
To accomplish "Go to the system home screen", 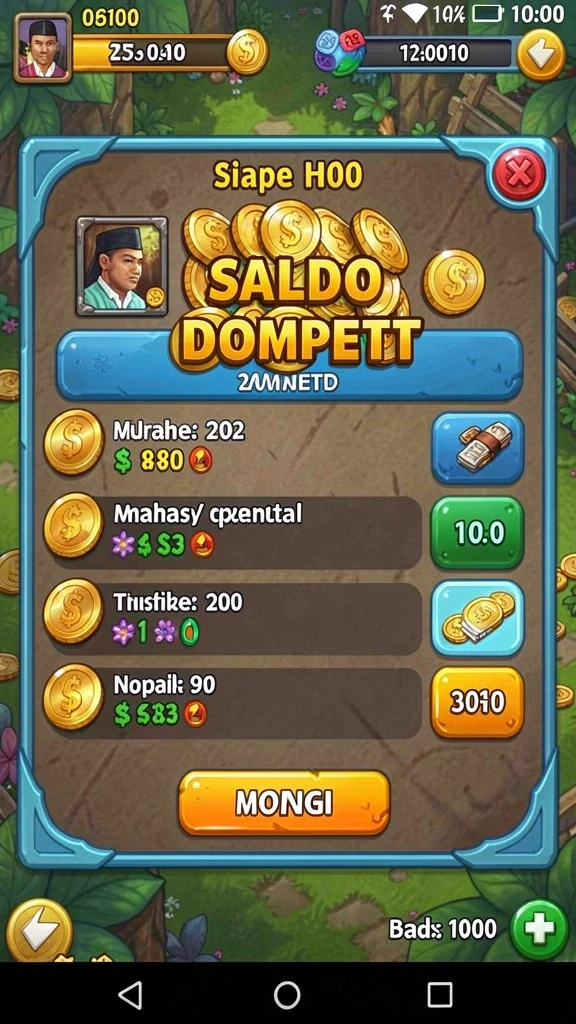I will coord(287,995).
